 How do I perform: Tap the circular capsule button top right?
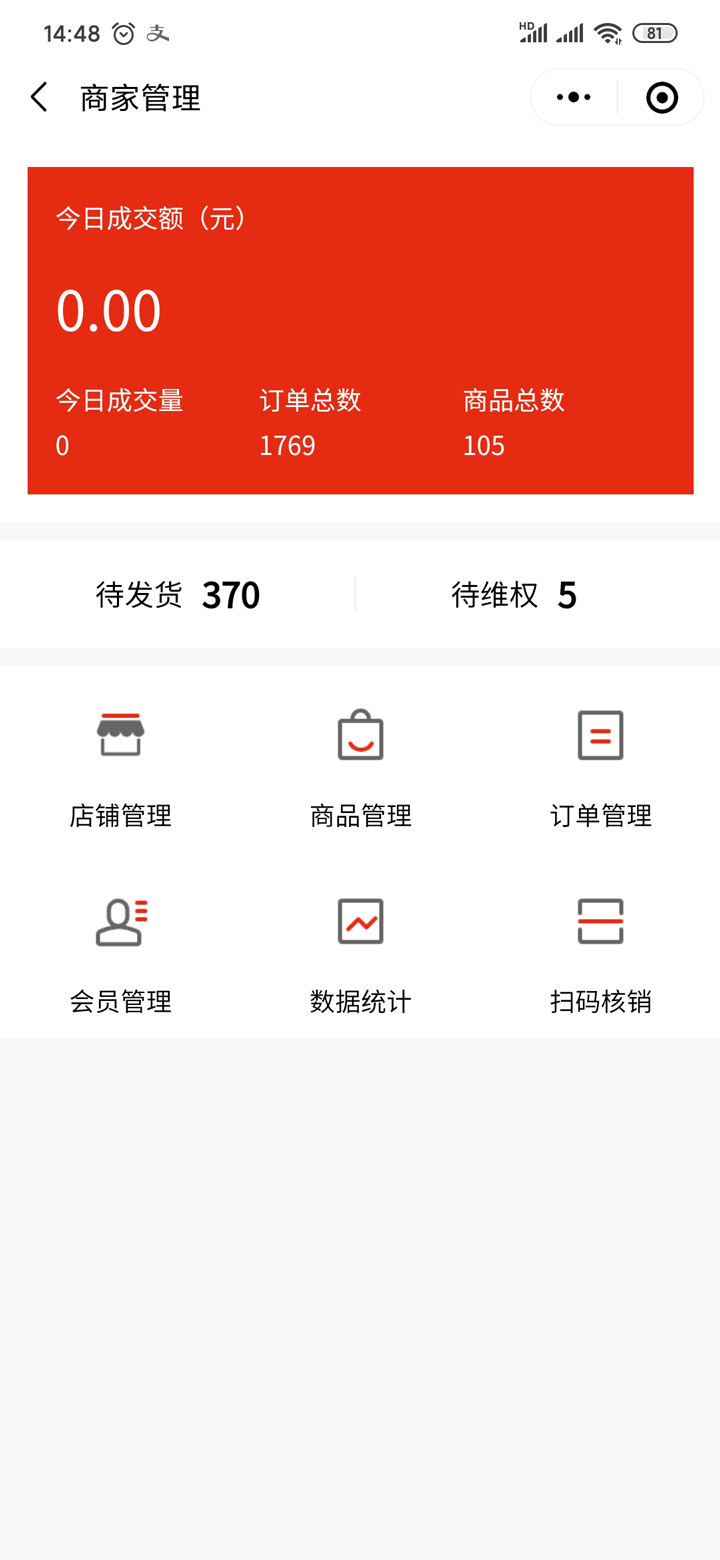[661, 97]
